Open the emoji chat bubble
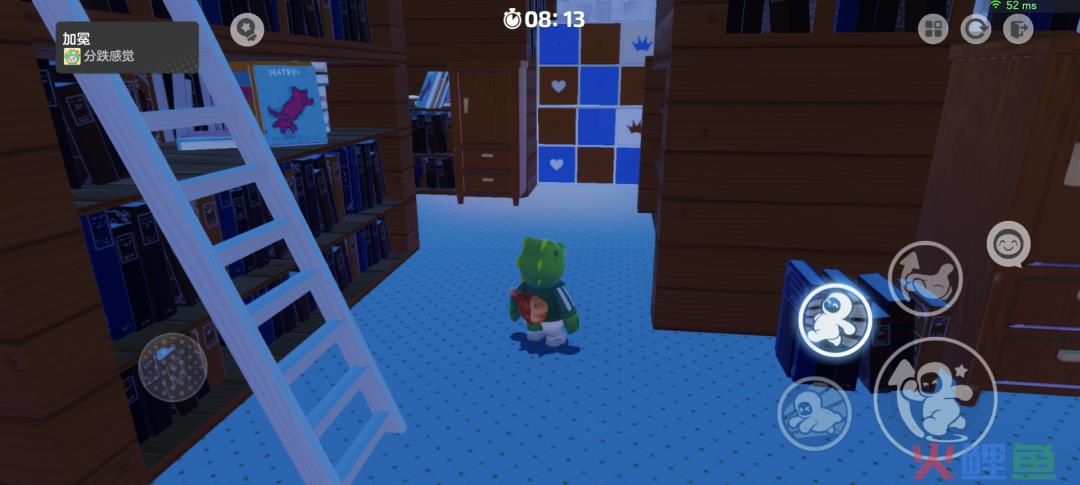1080x485 pixels. tap(1008, 244)
